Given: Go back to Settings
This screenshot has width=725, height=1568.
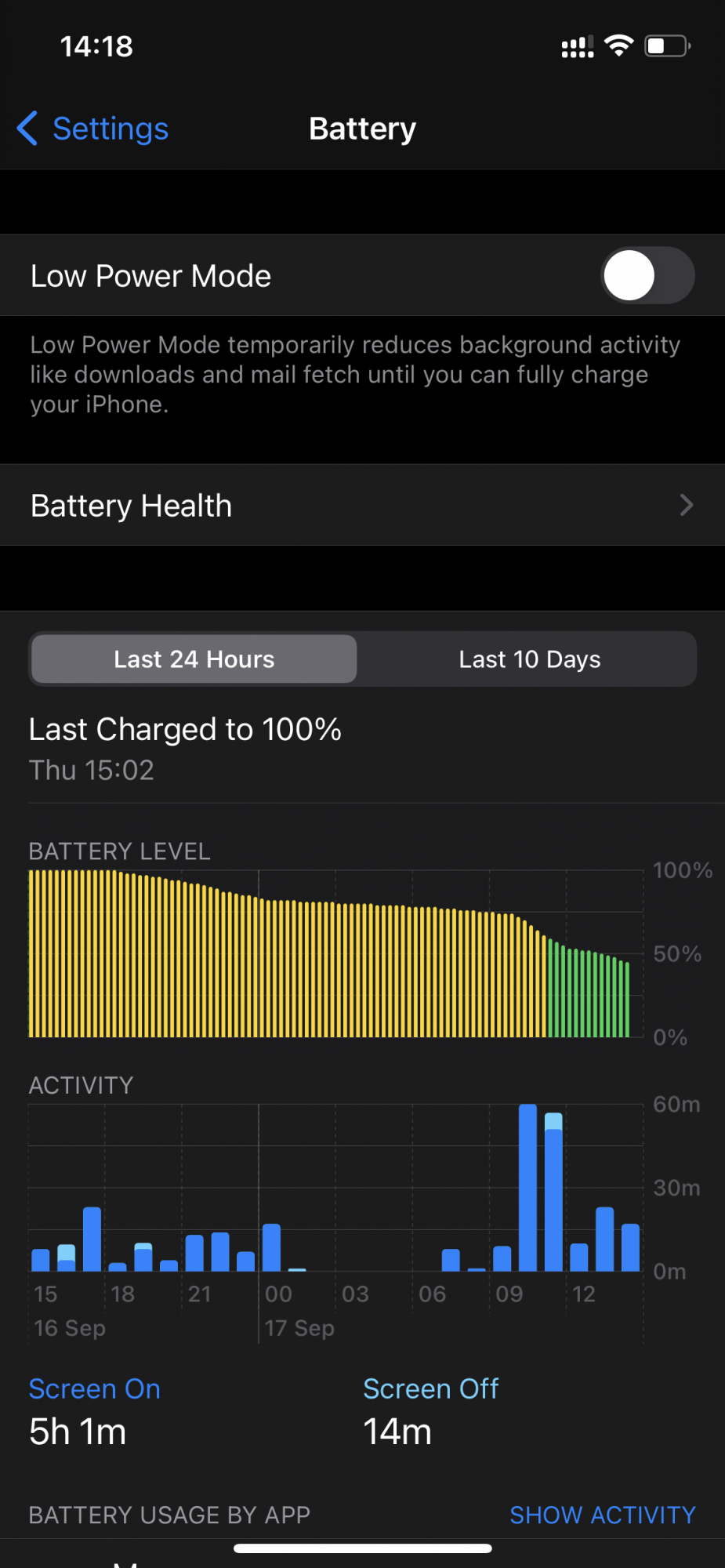Looking at the screenshot, I should [x=92, y=129].
